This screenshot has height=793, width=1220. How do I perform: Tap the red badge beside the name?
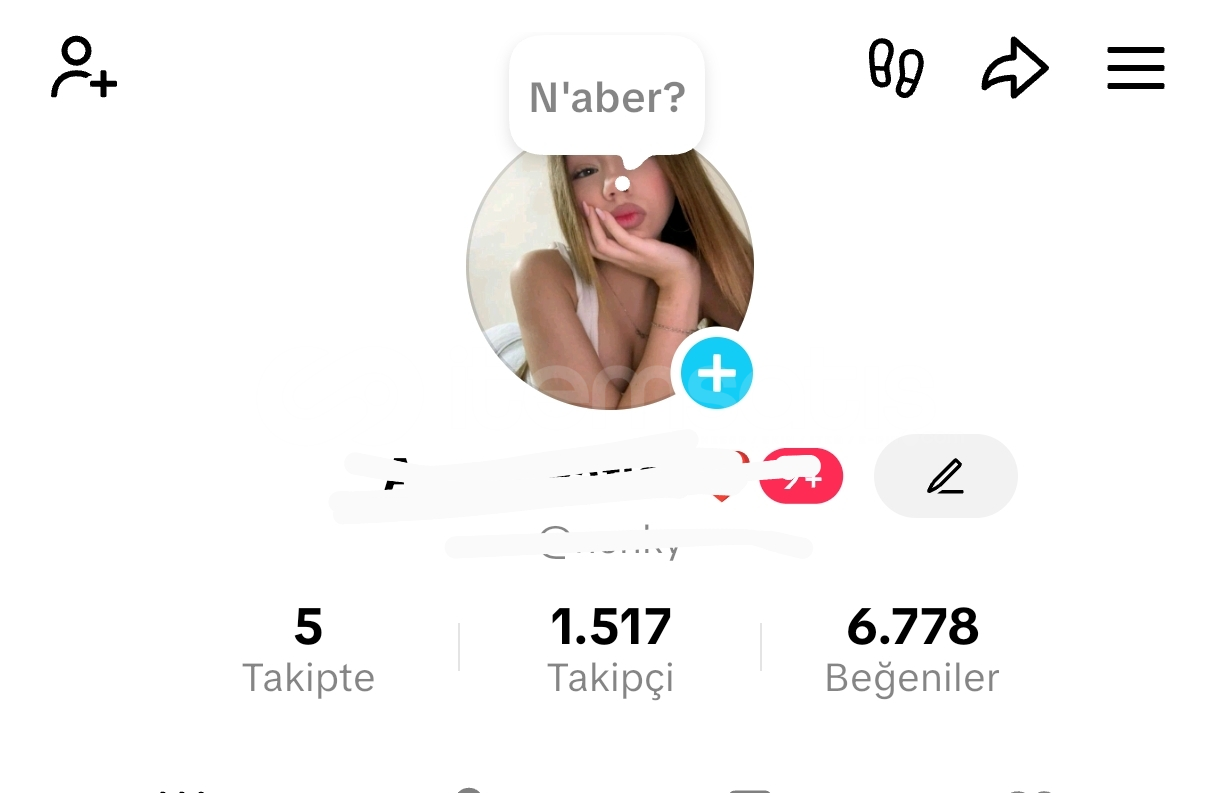pos(803,476)
